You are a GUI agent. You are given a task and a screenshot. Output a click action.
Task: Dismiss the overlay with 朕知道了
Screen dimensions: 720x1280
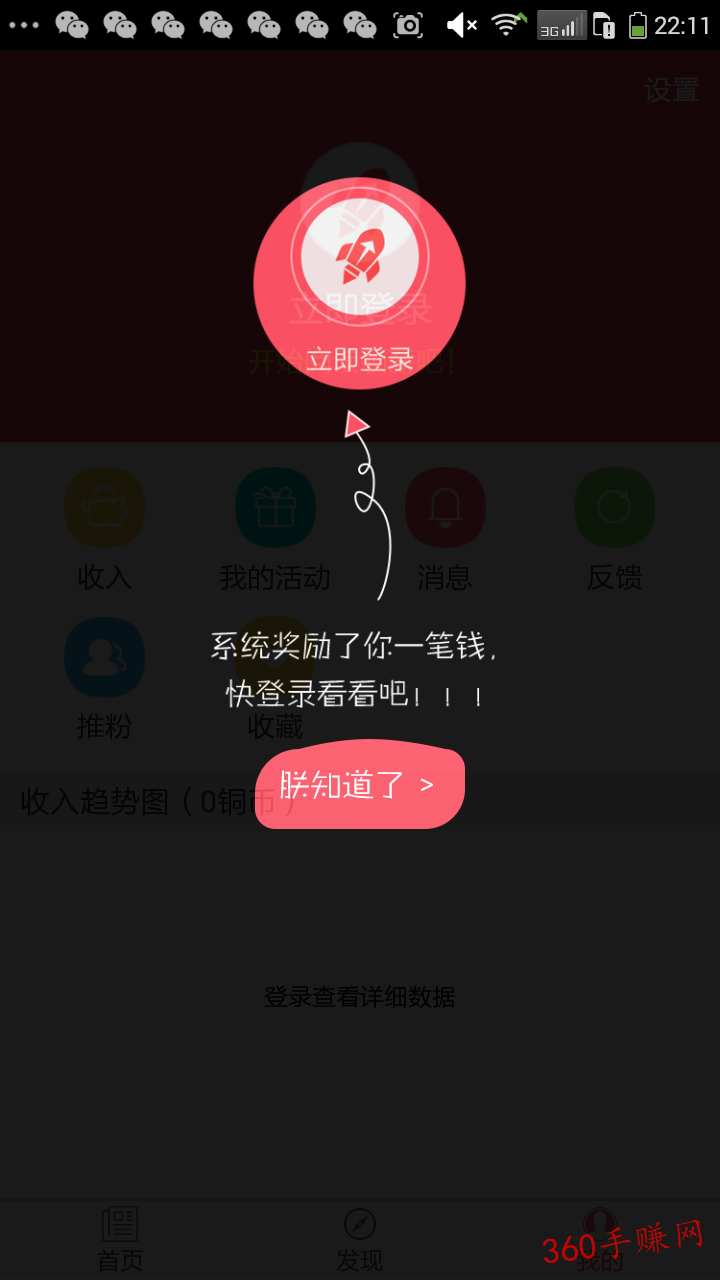[x=360, y=785]
